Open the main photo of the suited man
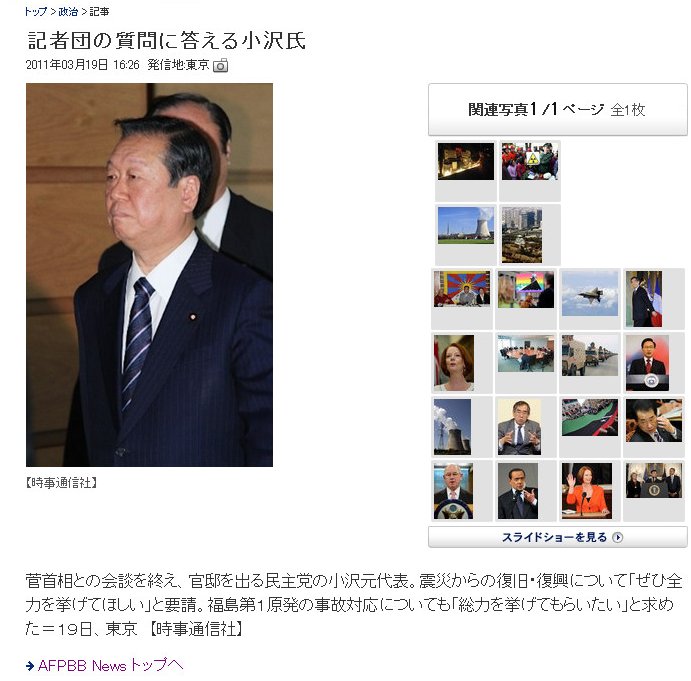 point(149,275)
